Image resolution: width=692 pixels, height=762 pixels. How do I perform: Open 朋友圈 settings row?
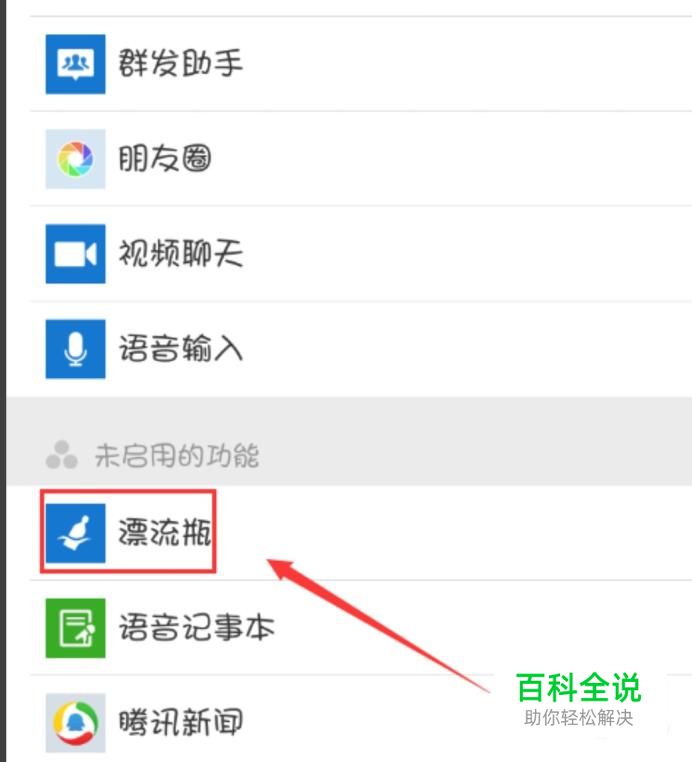165,160
